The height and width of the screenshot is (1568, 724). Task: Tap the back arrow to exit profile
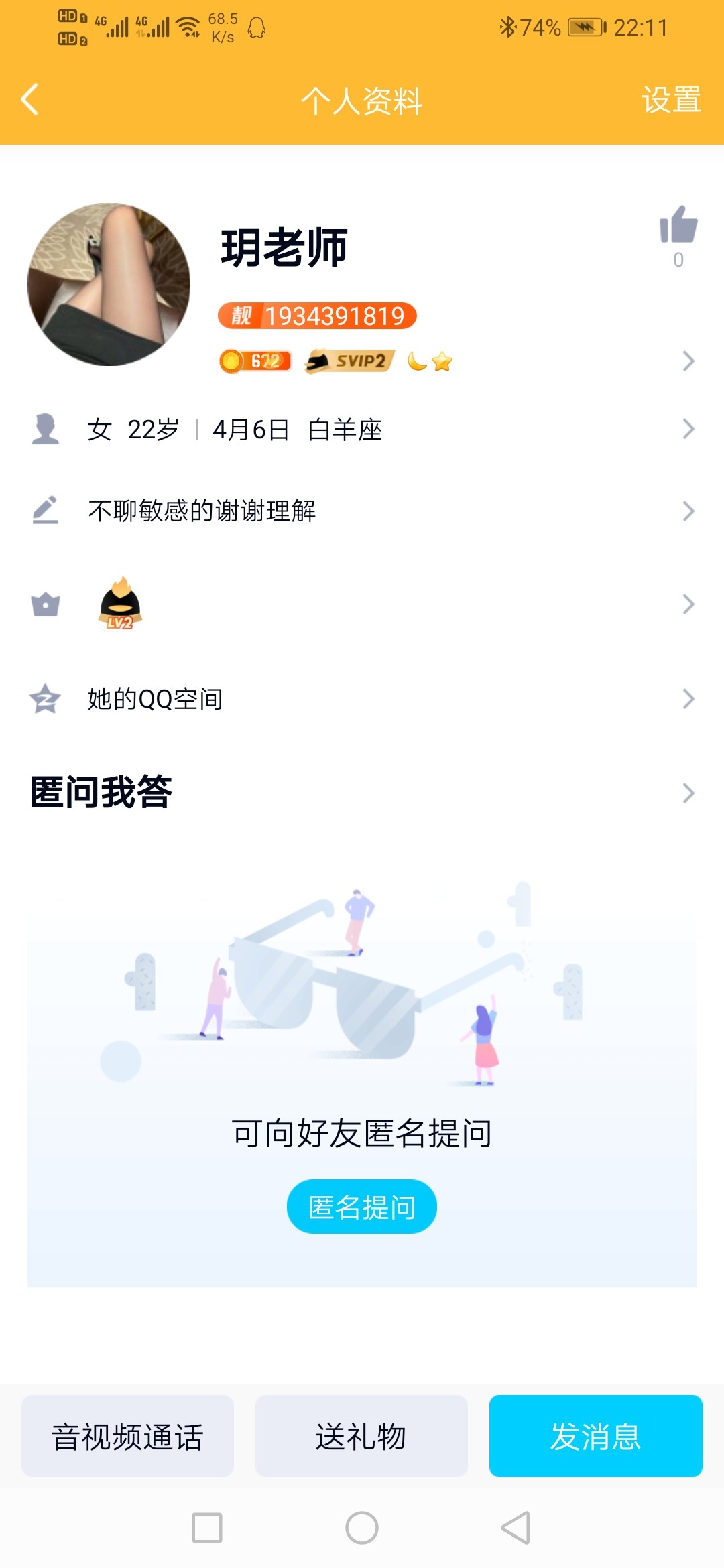point(28,99)
